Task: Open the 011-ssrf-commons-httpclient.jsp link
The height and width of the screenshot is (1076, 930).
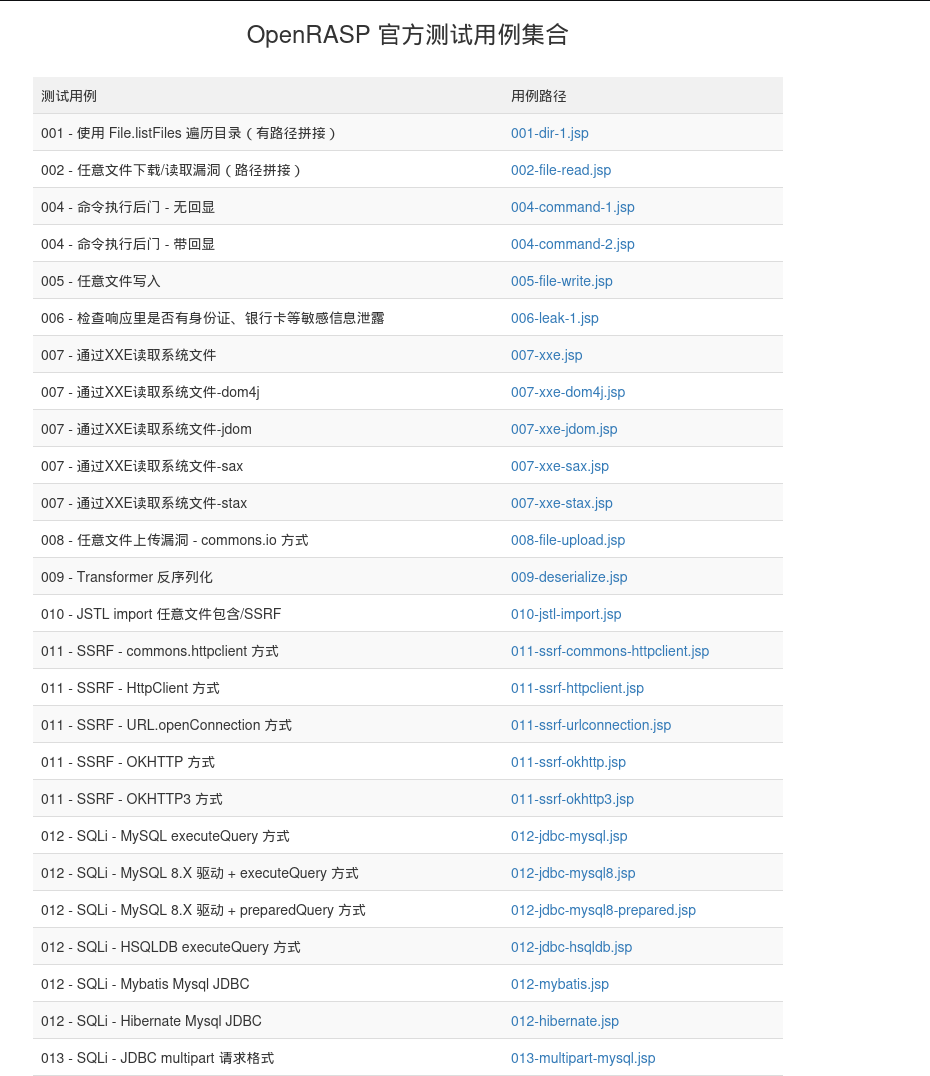Action: coord(609,651)
